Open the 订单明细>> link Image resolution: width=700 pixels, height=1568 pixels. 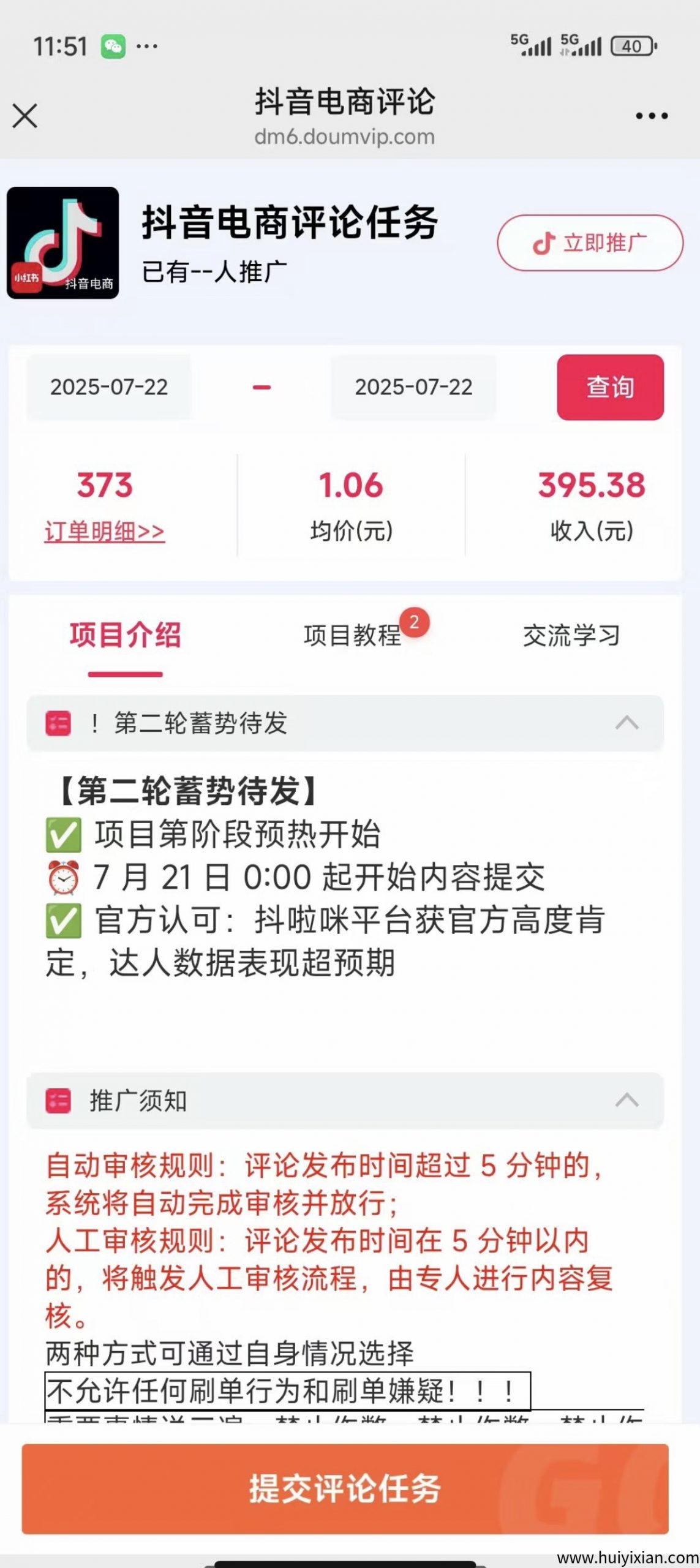coord(105,532)
